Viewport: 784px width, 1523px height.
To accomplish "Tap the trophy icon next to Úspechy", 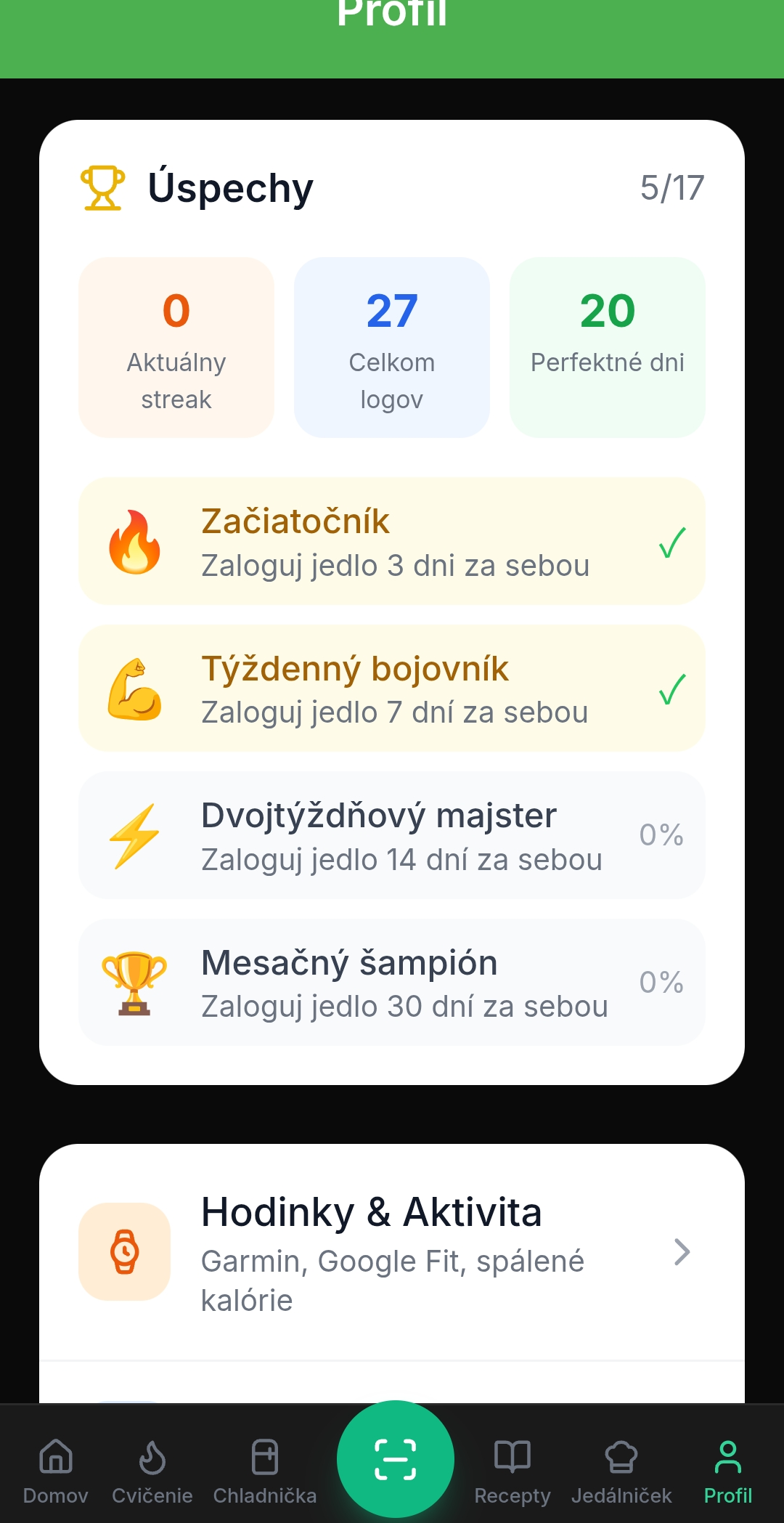I will [102, 187].
